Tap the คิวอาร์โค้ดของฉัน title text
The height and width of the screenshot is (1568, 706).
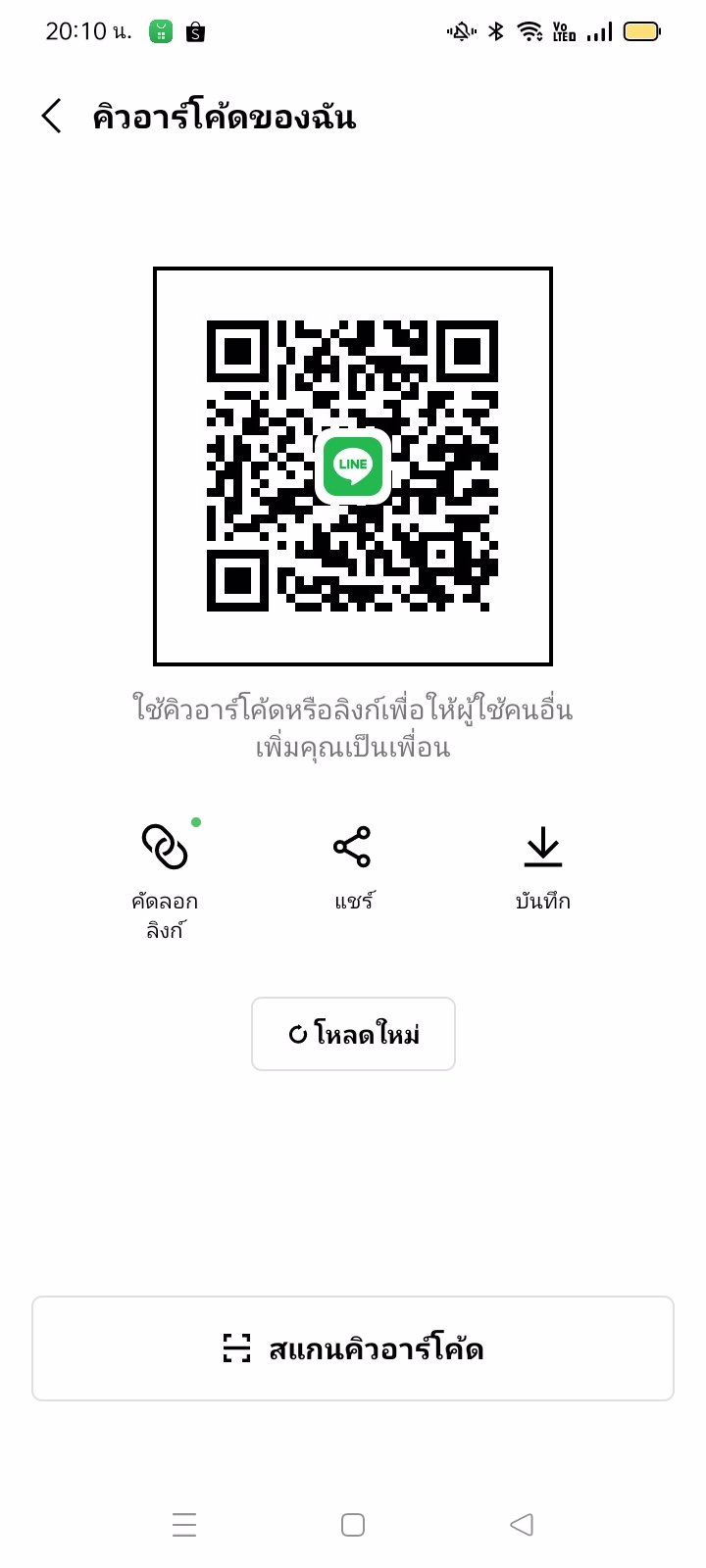221,116
